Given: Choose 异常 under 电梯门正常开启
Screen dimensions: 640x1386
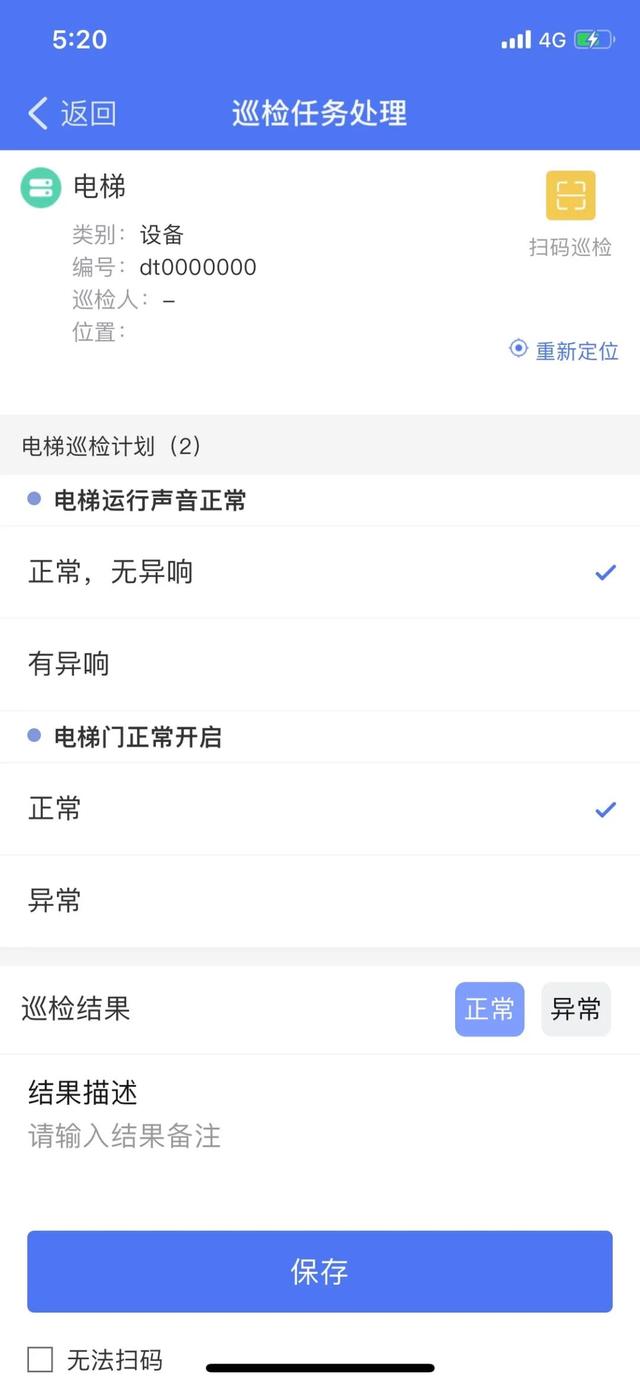Looking at the screenshot, I should [320, 900].
